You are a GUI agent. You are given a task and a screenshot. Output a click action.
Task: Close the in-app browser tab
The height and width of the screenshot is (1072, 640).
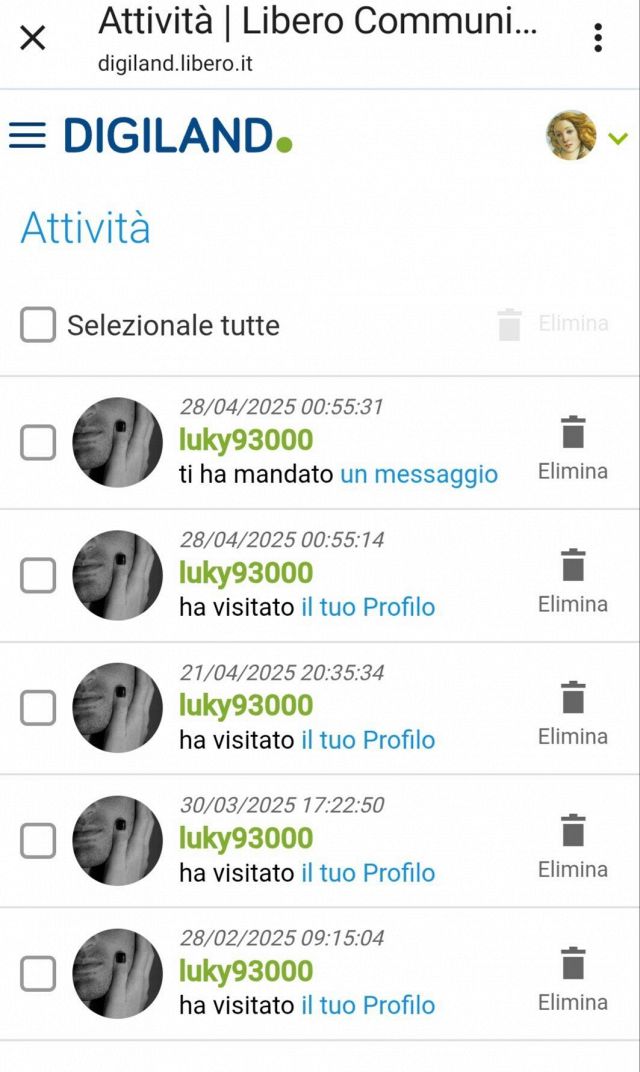click(33, 38)
